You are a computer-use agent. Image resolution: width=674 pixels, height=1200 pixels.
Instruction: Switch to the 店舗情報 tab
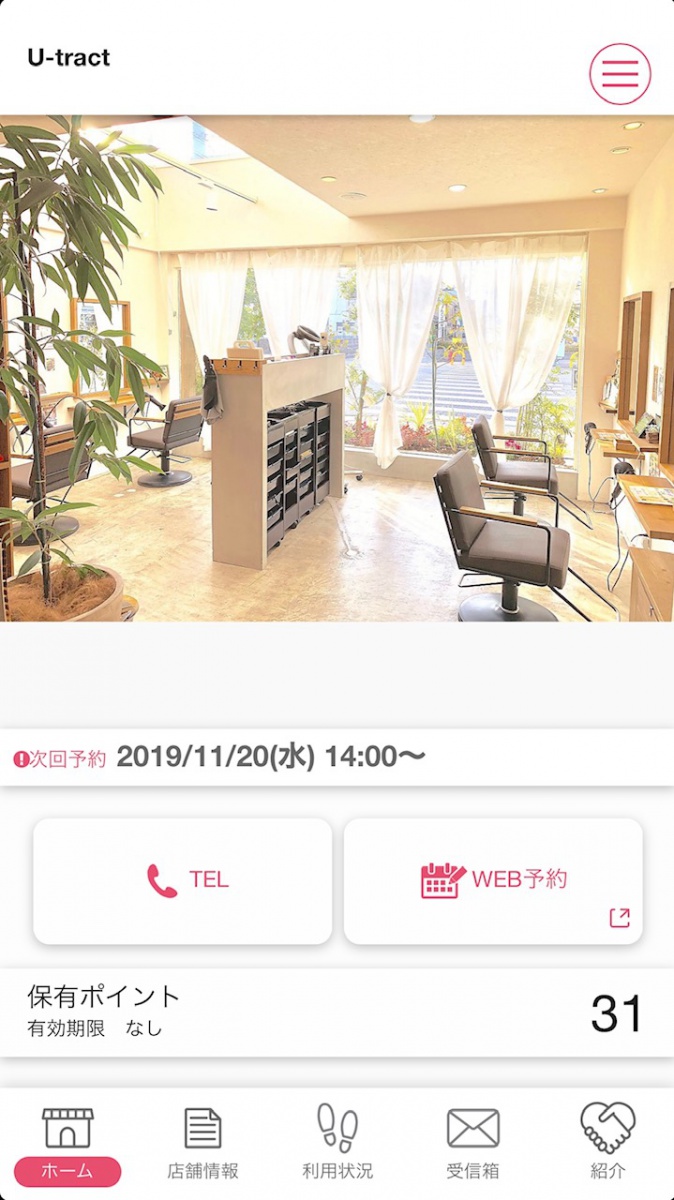(x=203, y=1144)
